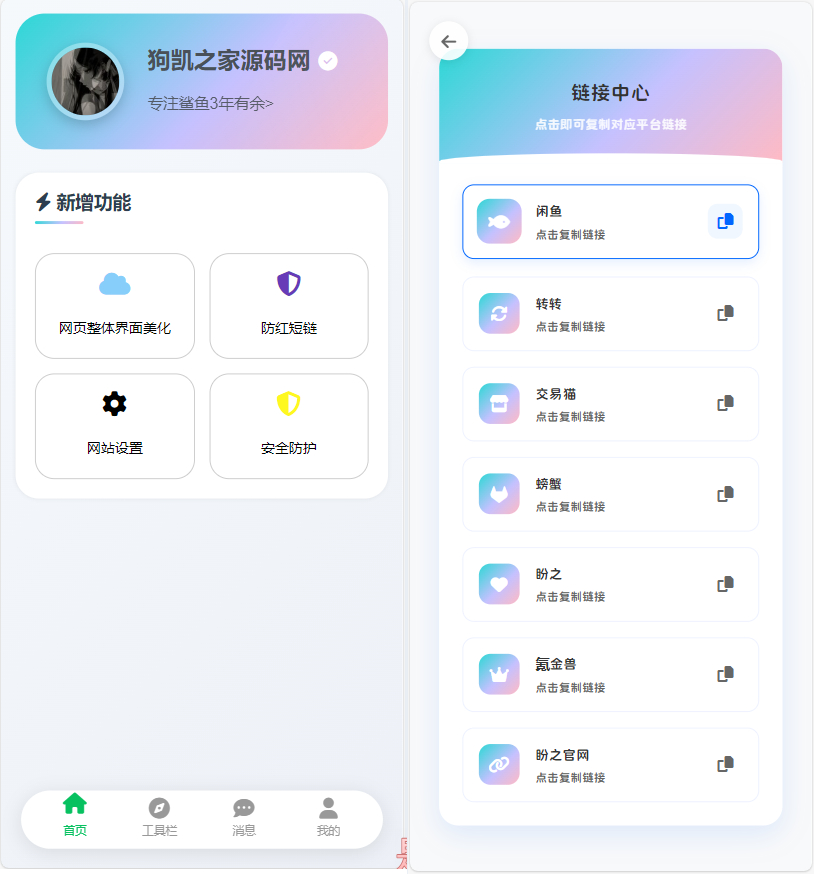Copy the 氪金兽 link

pyautogui.click(x=725, y=674)
